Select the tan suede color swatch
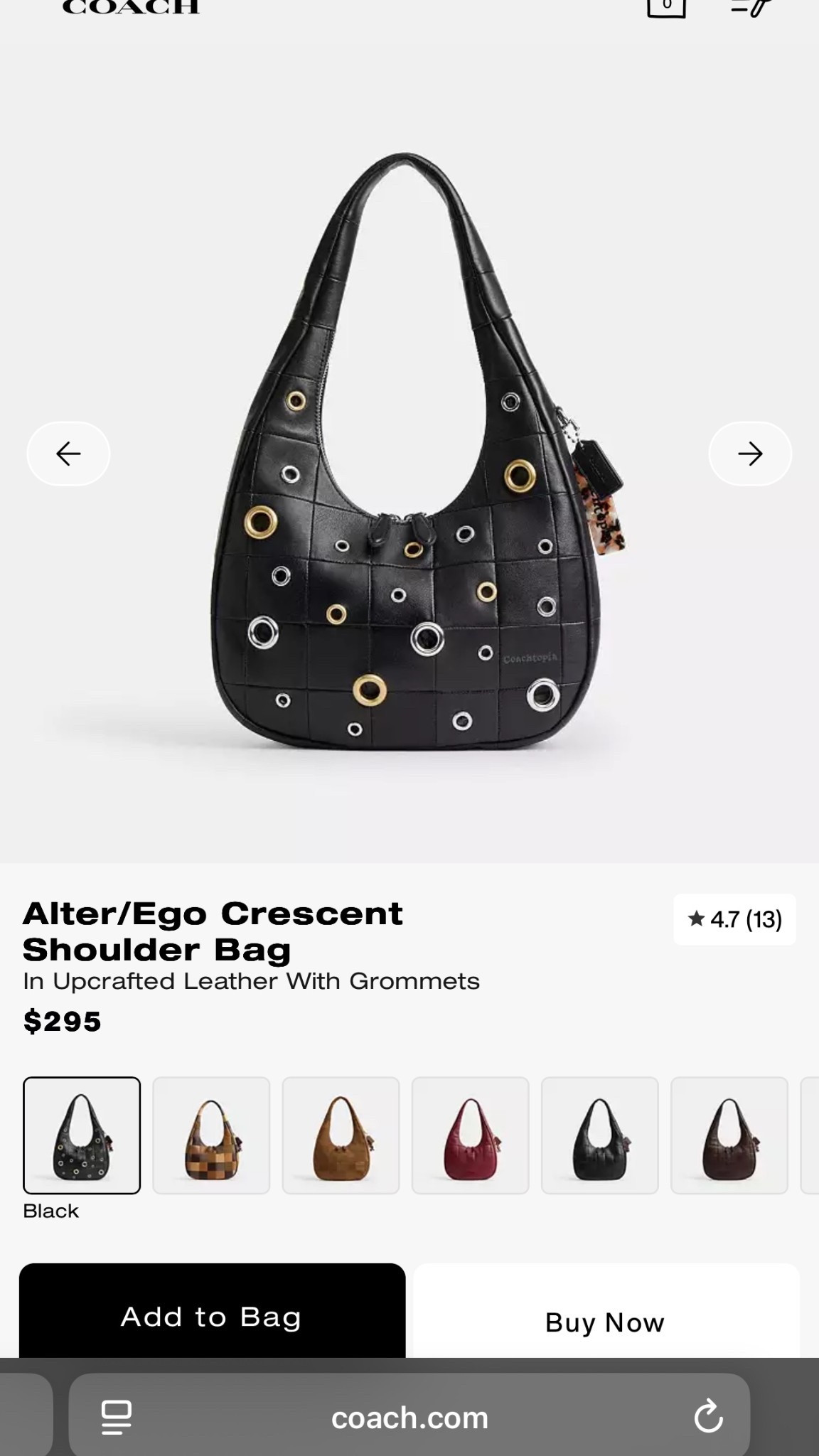Image resolution: width=819 pixels, height=1456 pixels. coord(341,1135)
